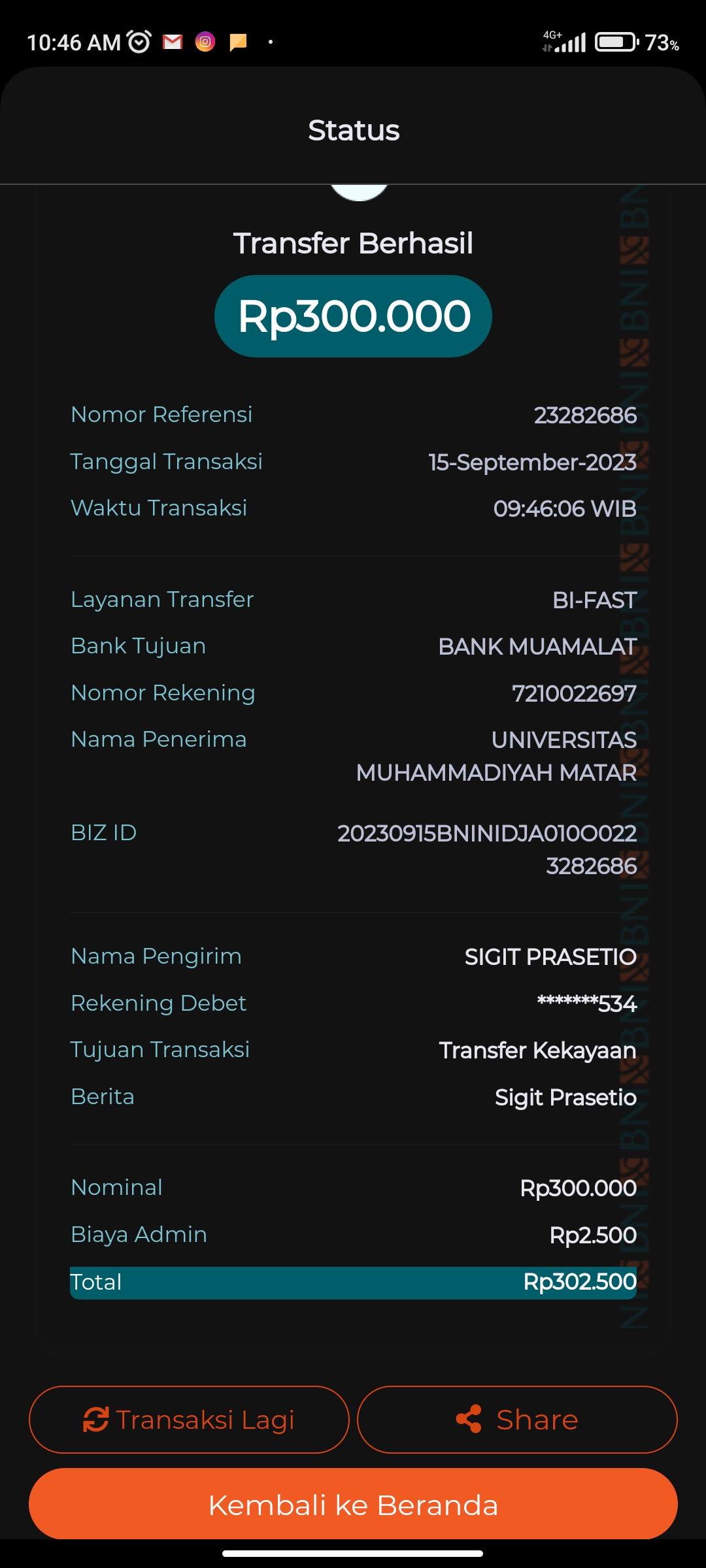Share the transfer receipt
The width and height of the screenshot is (706, 1568).
click(517, 1420)
